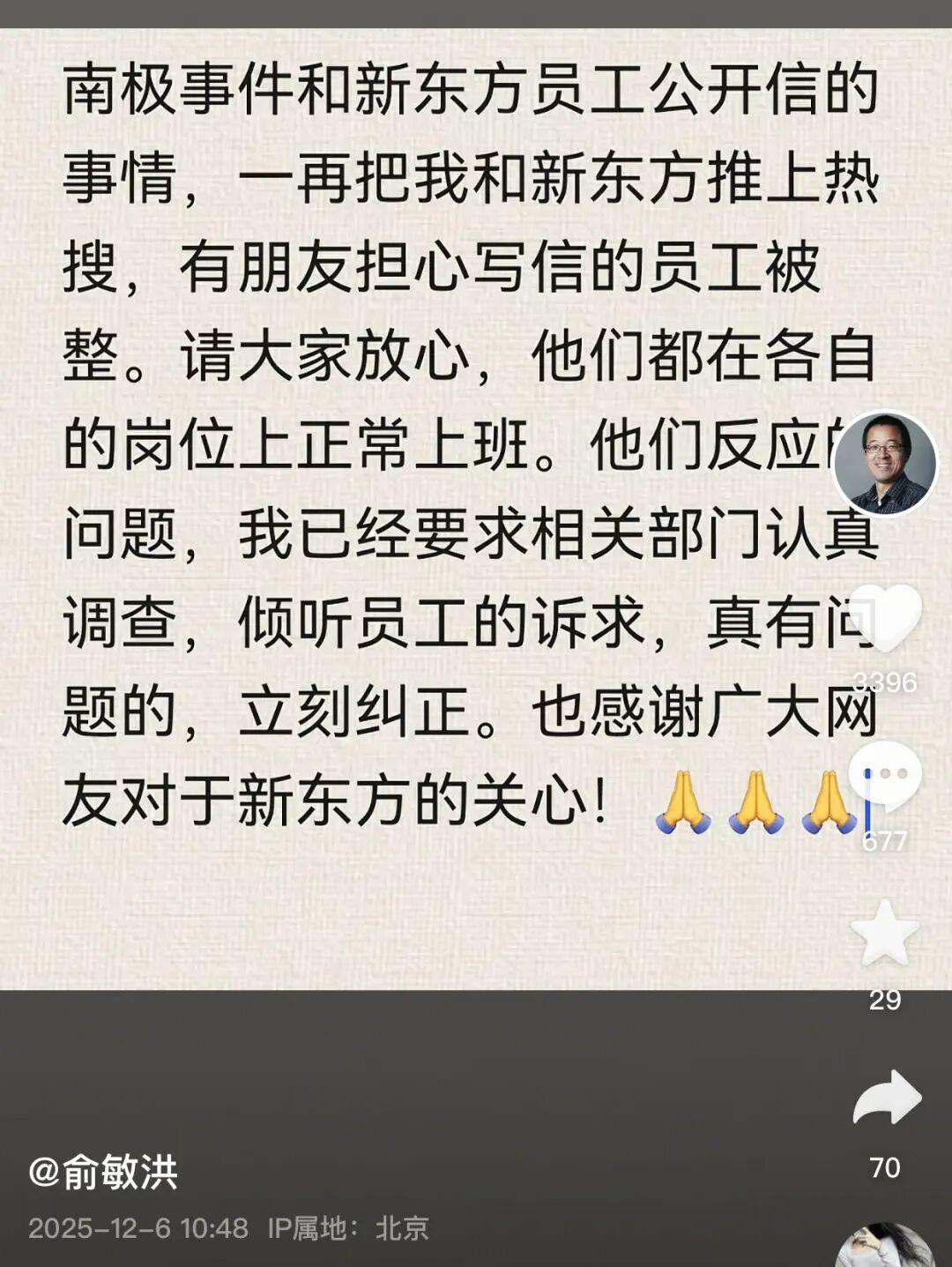Like this post with the heart
Image resolution: width=952 pixels, height=1267 pixels.
(885, 618)
